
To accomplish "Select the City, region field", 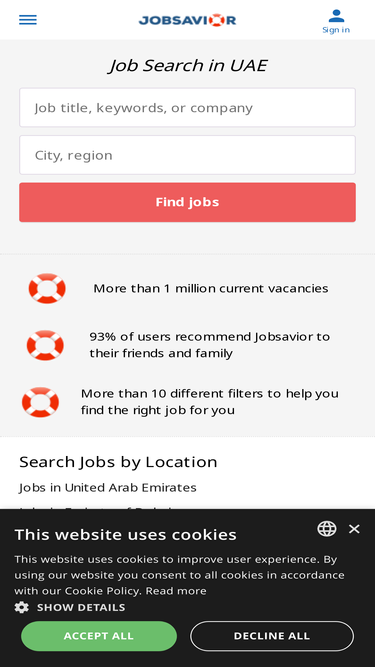I will coord(188,155).
